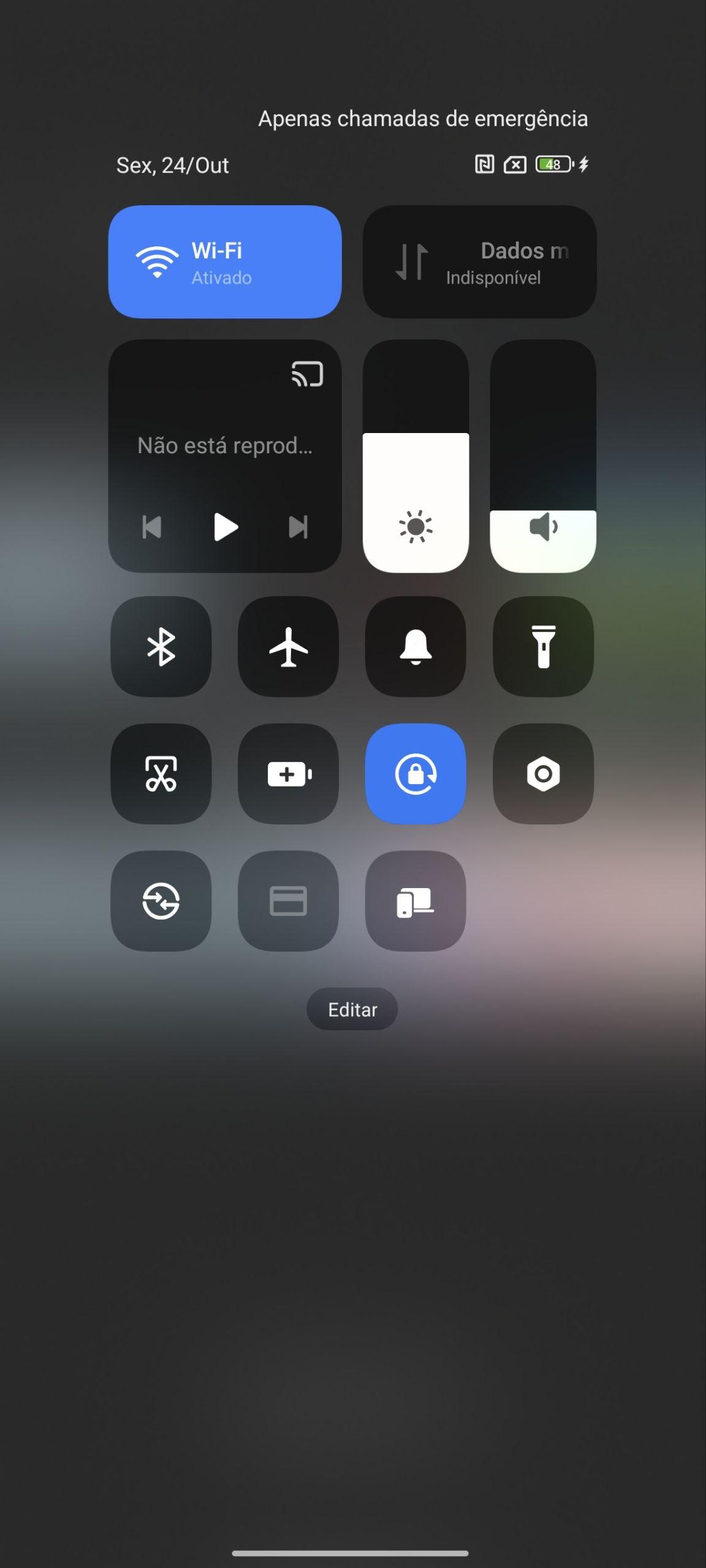Toggle the sound bell tile
Viewport: 706px width, 1568px height.
click(416, 647)
